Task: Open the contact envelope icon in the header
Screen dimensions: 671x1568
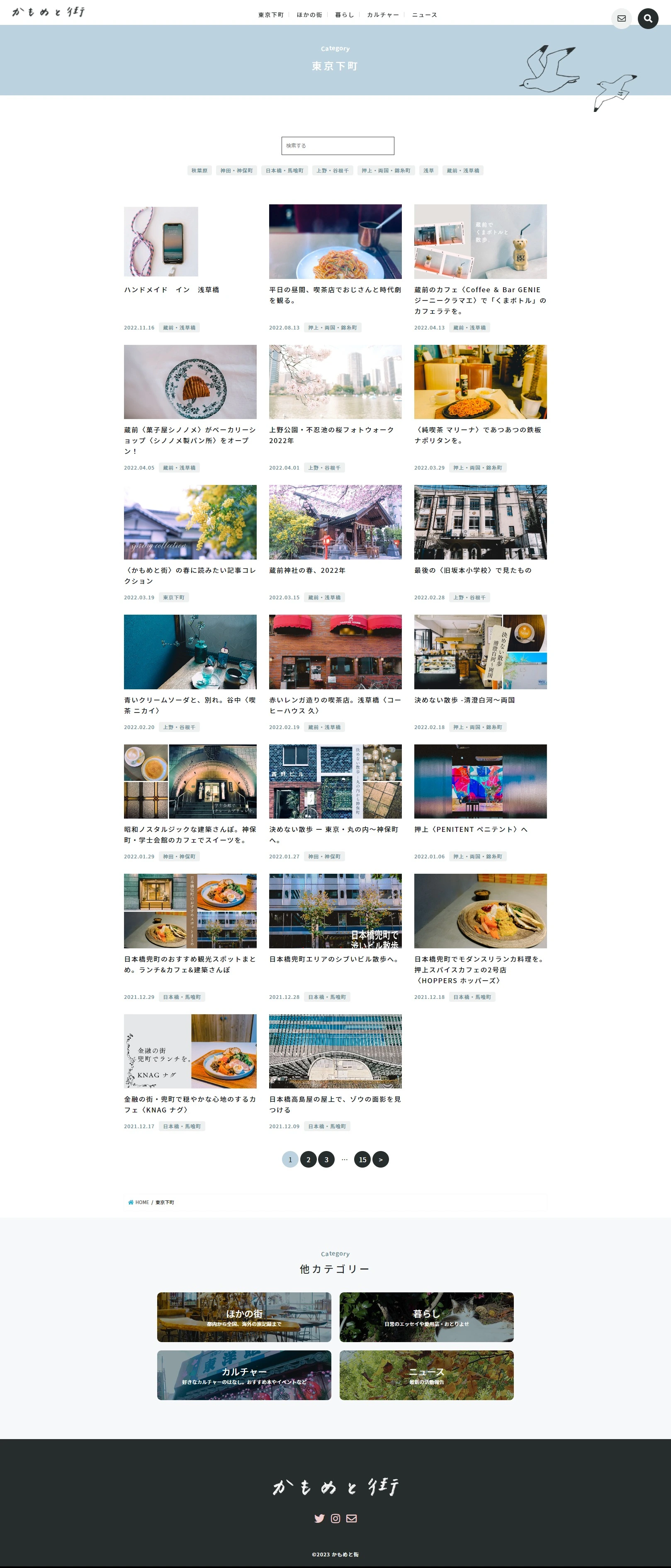Action: point(622,18)
